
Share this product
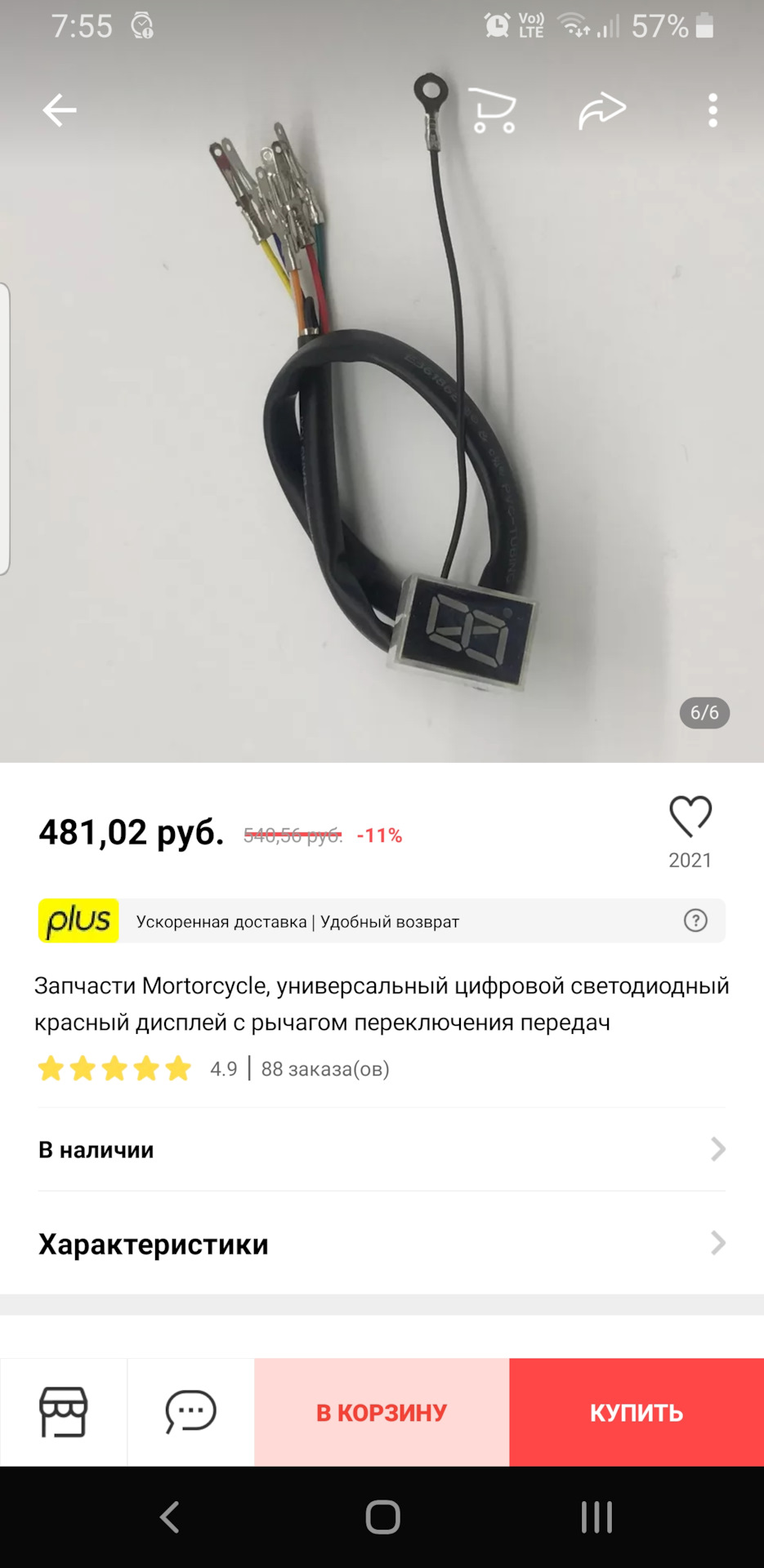click(602, 110)
